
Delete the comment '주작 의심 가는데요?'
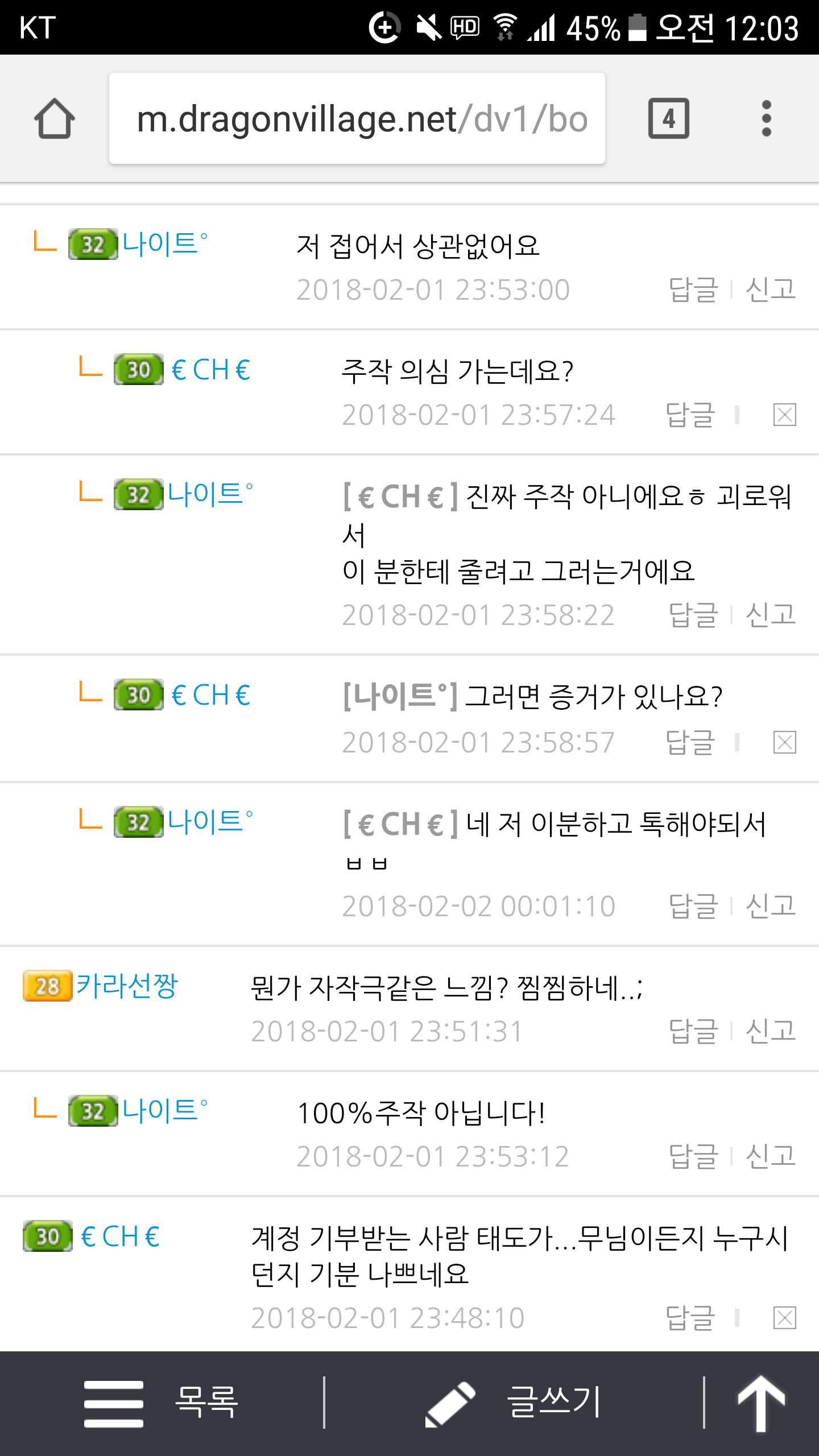click(784, 415)
